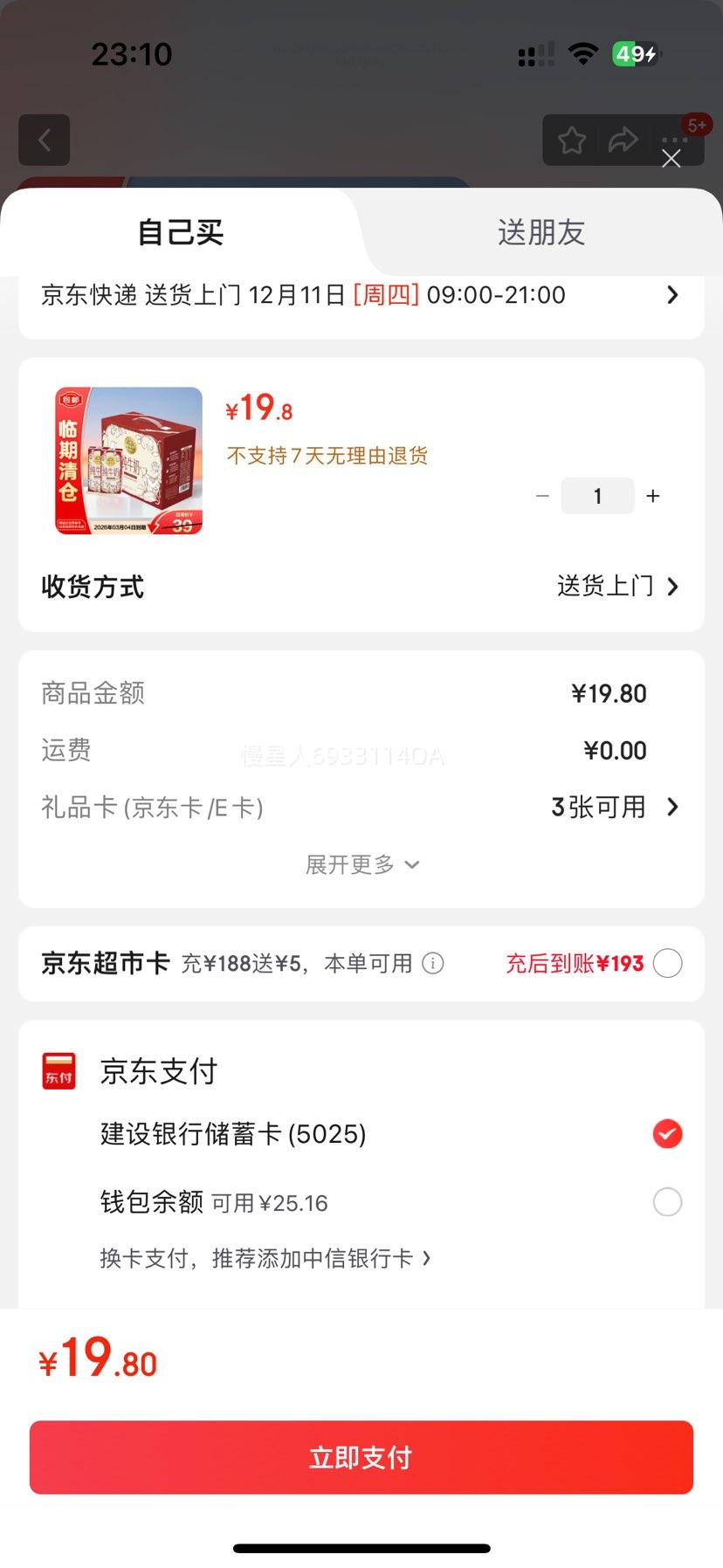723x1568 pixels.
Task: Expand 展开更多 for more fee details
Action: pyautogui.click(x=361, y=864)
